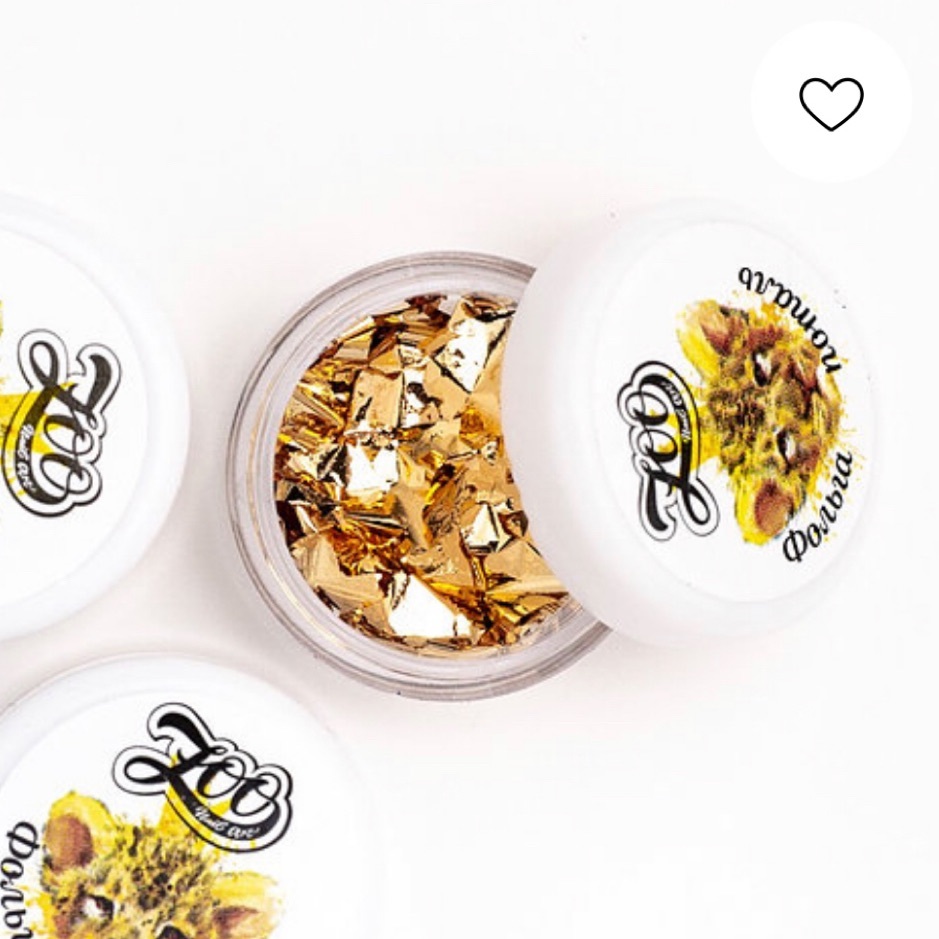Add the gold foil product to favorites

(x=831, y=102)
